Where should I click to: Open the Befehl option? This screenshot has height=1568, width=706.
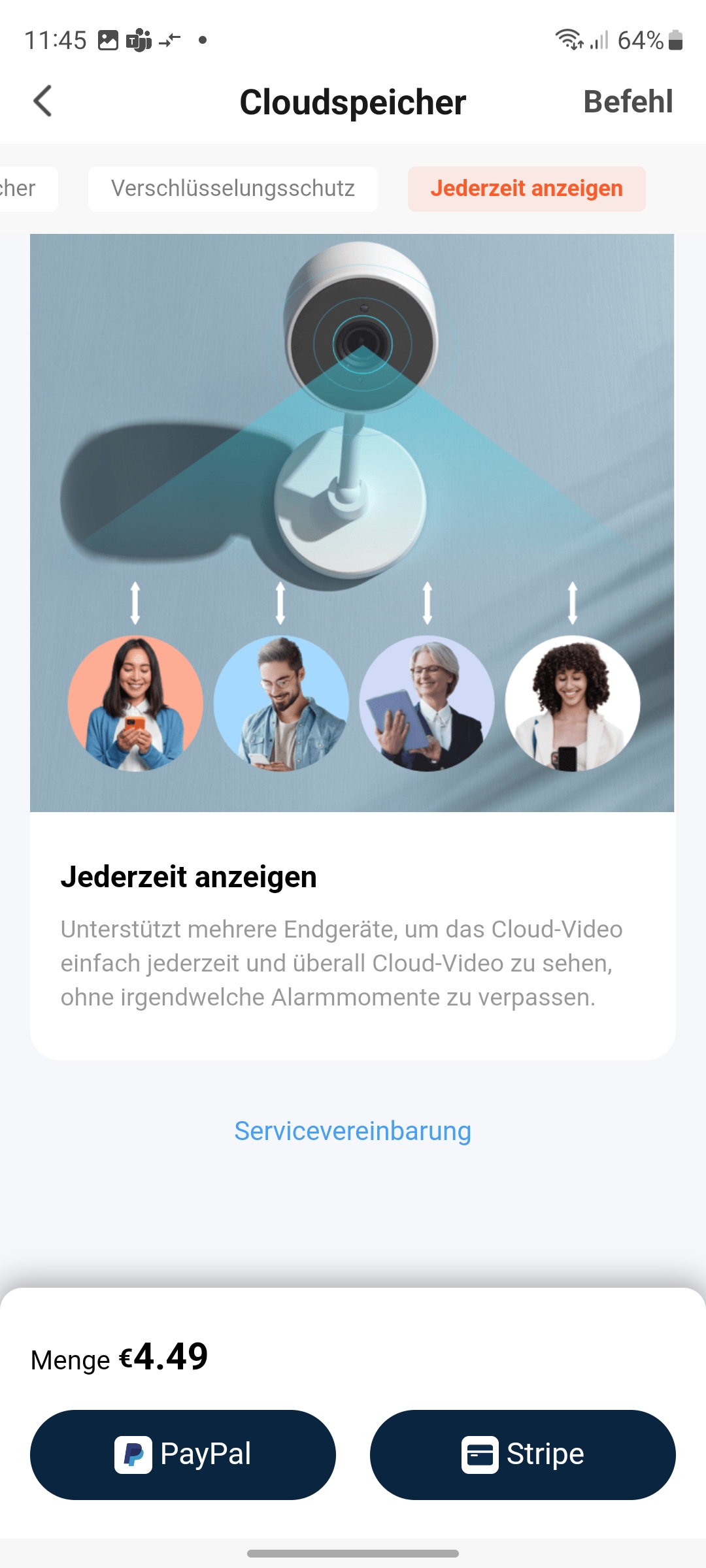(x=628, y=101)
